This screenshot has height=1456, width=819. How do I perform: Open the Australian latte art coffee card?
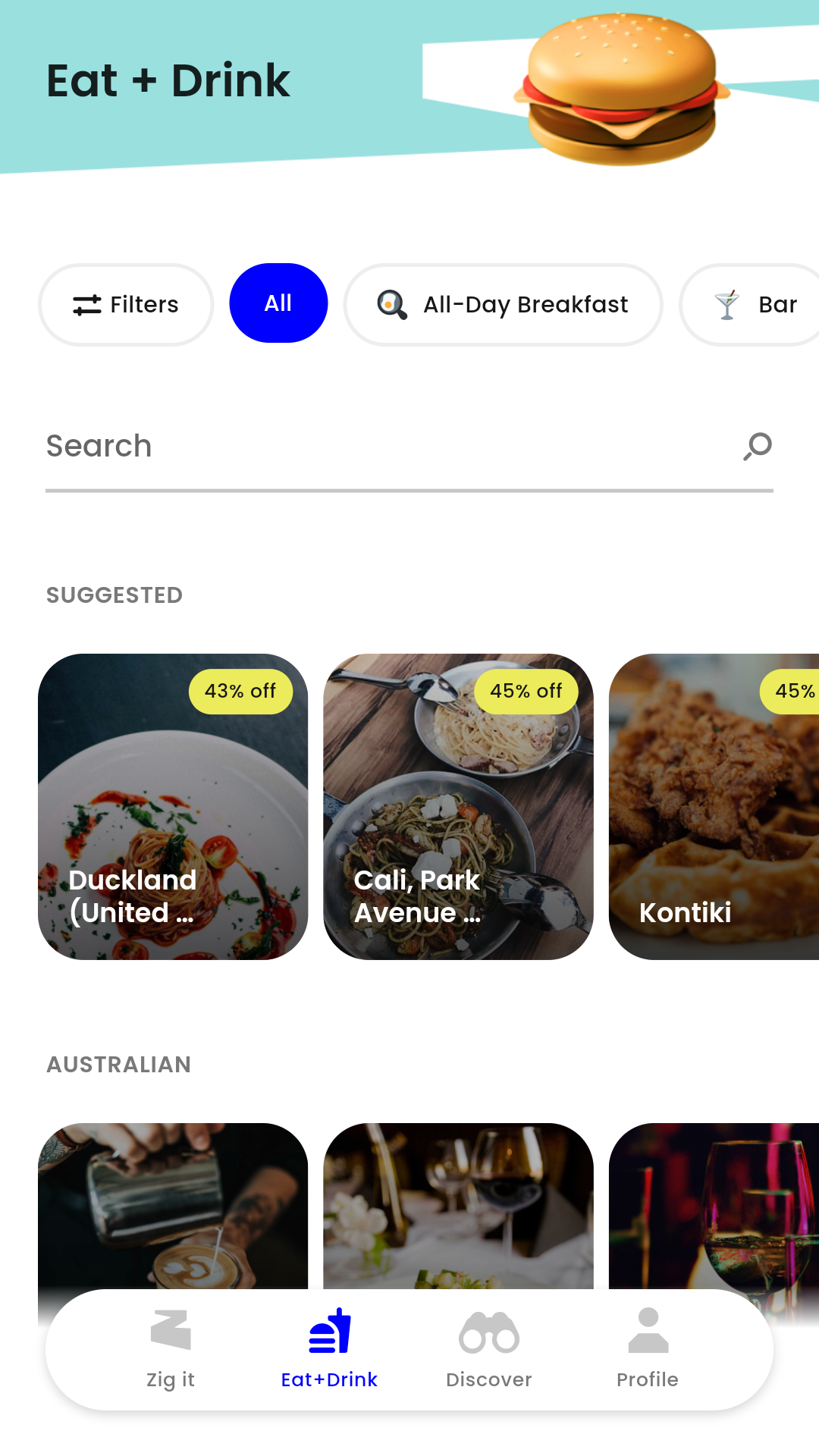173,1206
